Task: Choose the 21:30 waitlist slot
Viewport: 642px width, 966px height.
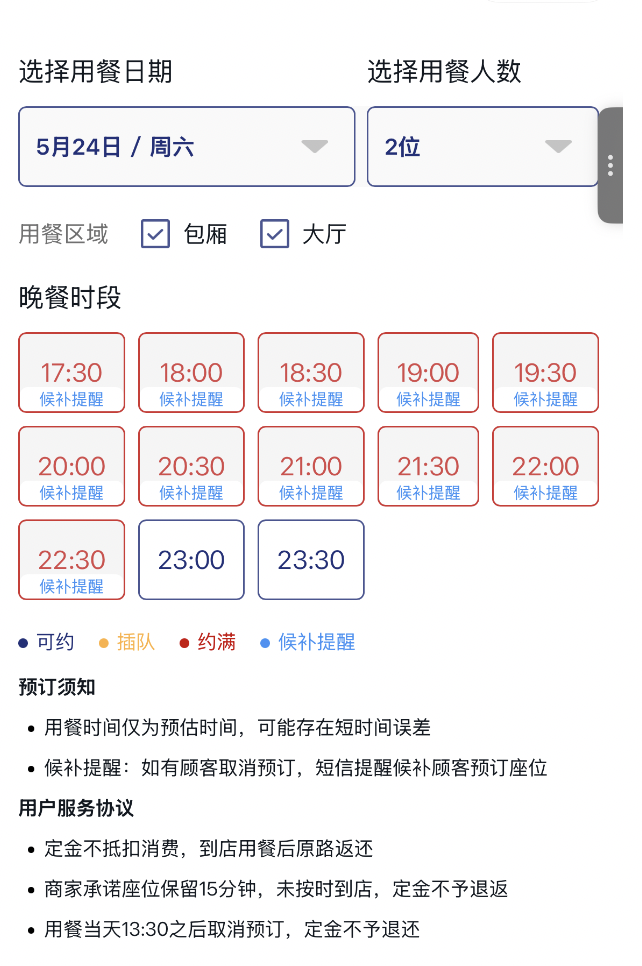Action: [x=428, y=467]
